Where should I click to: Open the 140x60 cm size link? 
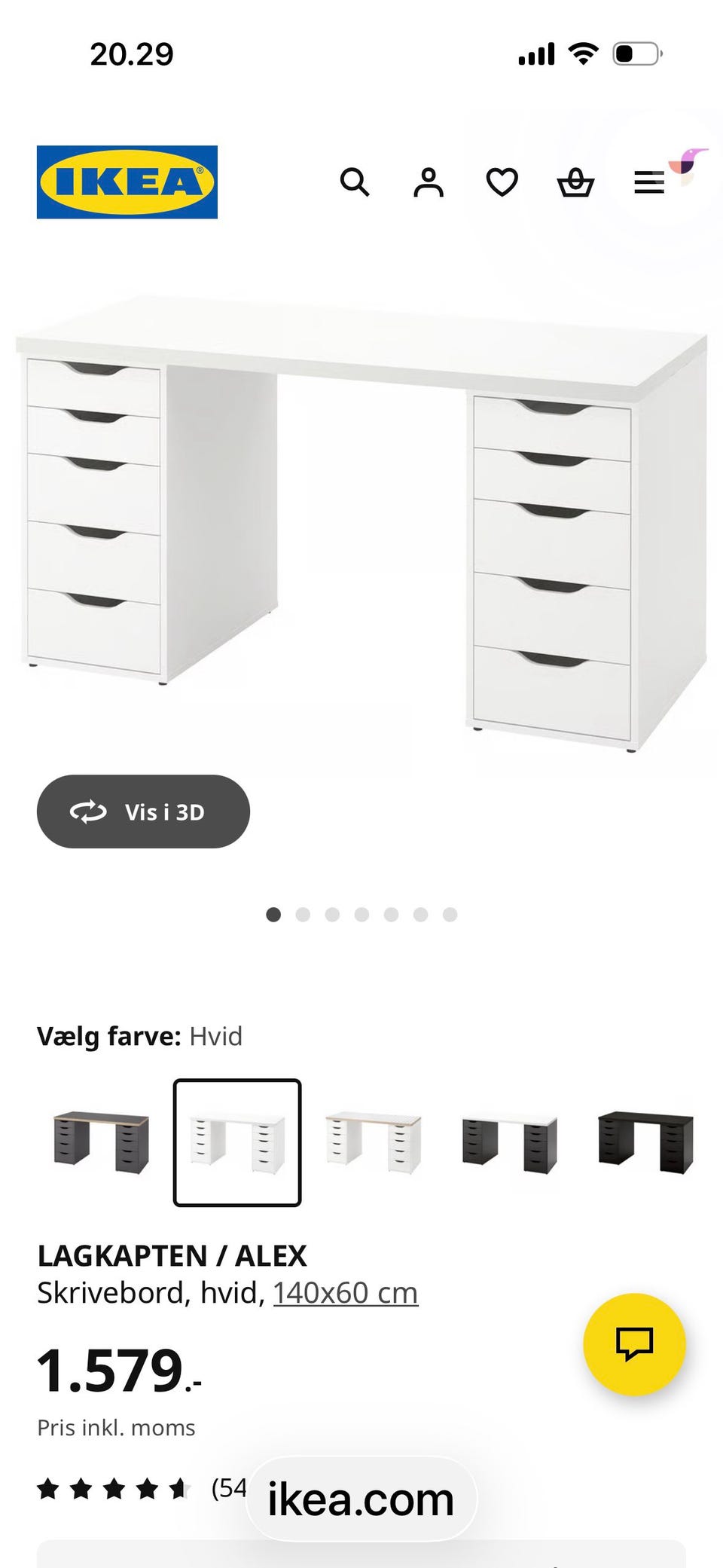point(345,1293)
